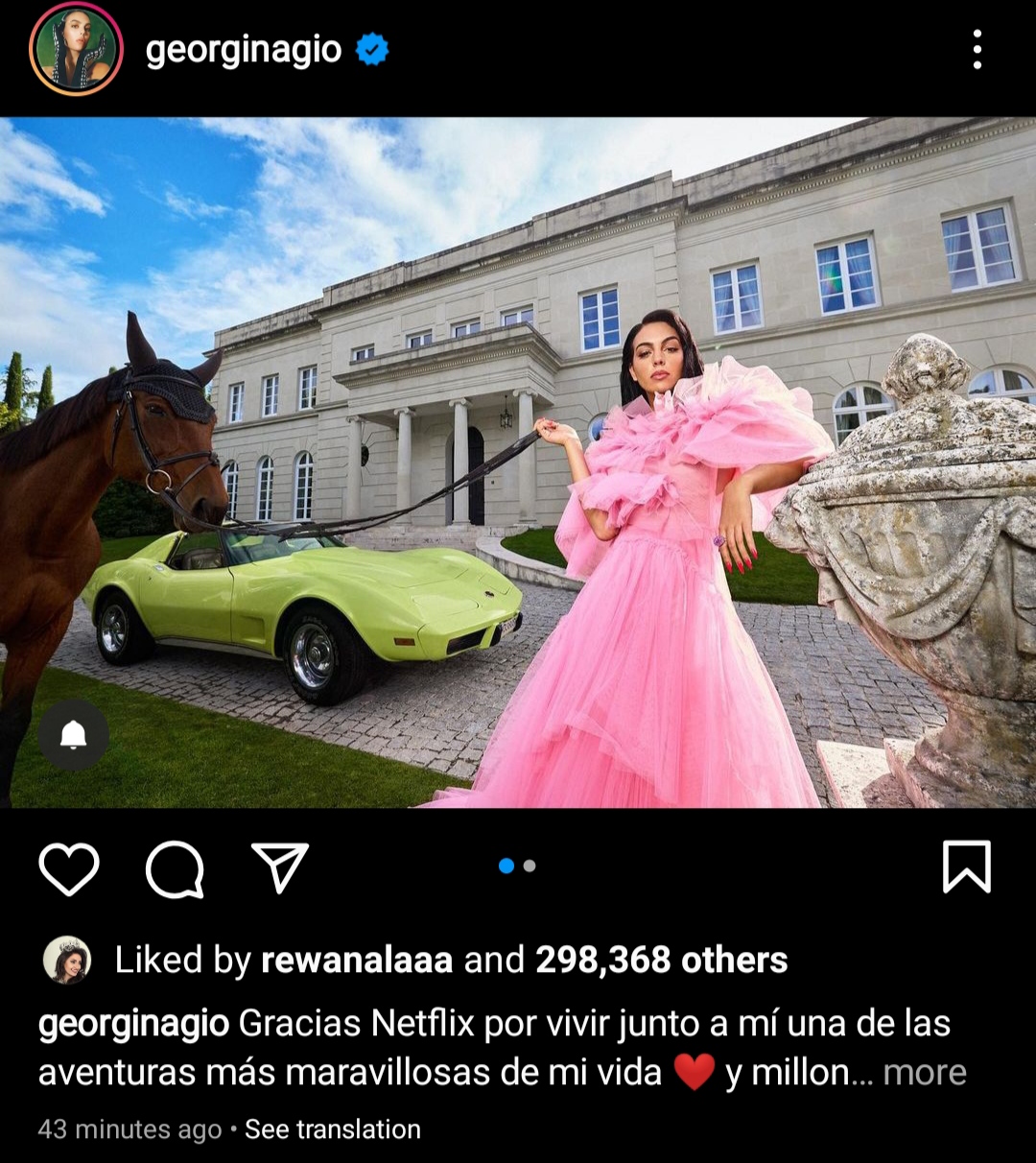View the list of 298,368 others who liked

[x=661, y=960]
